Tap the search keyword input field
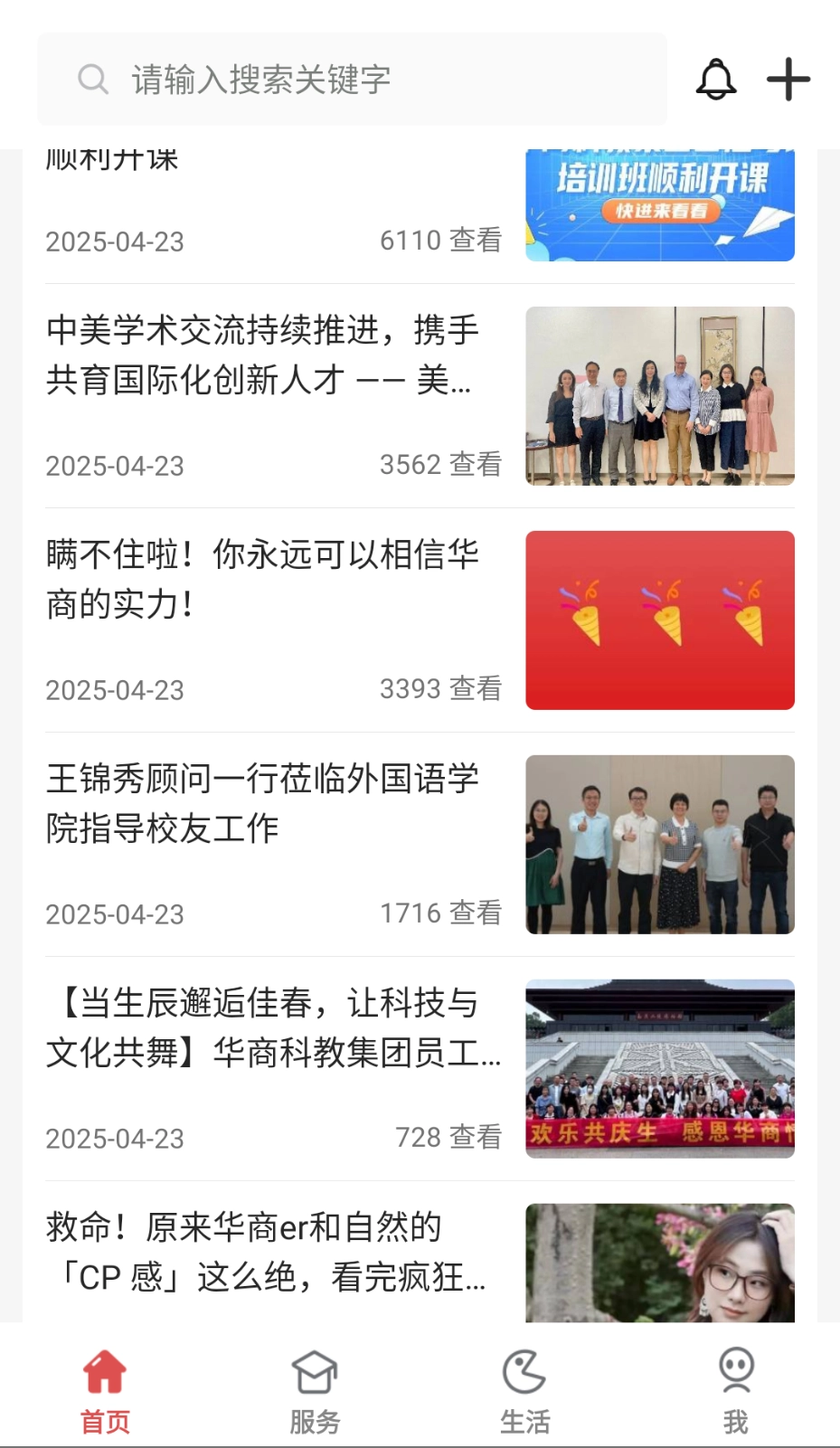 pyautogui.click(x=353, y=80)
